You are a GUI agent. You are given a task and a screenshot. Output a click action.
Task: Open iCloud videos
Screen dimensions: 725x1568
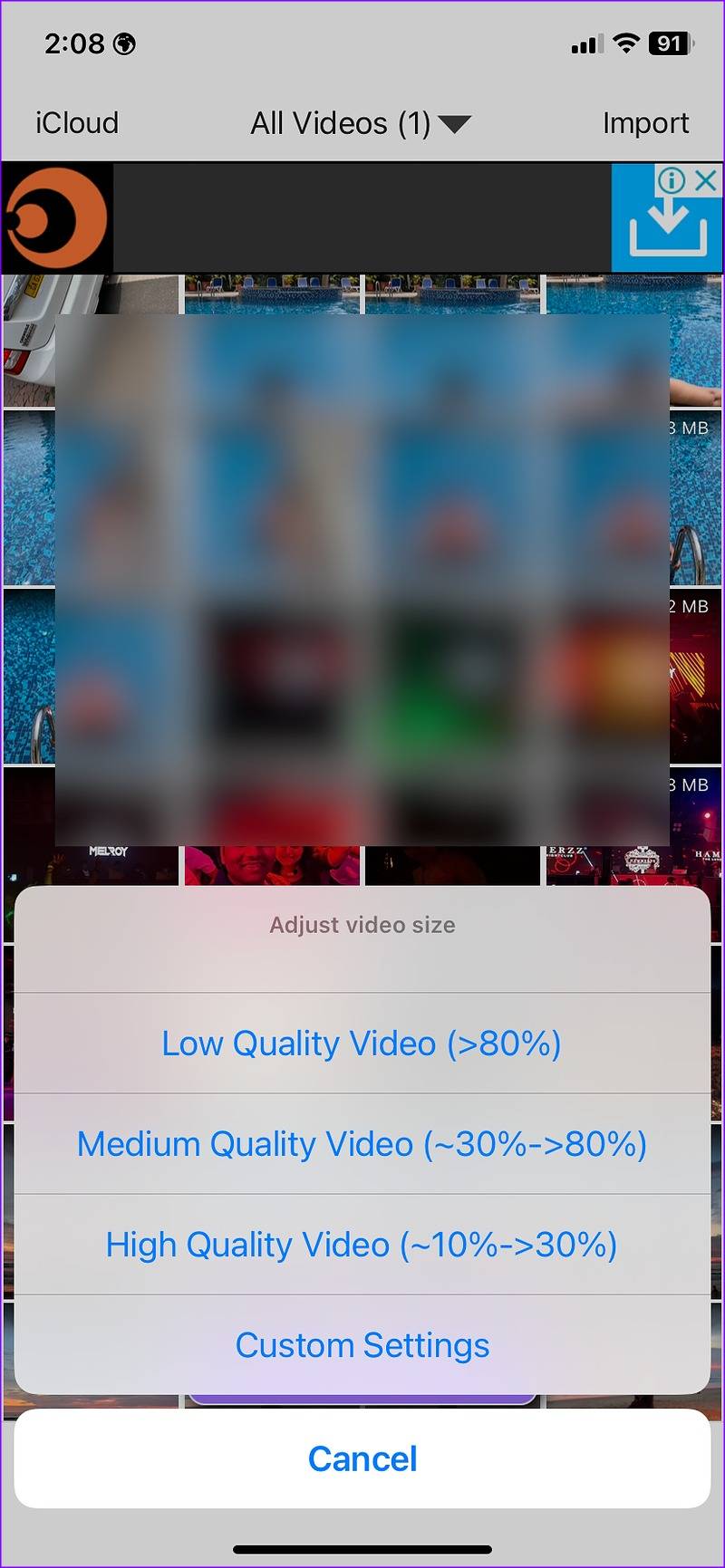(x=77, y=123)
